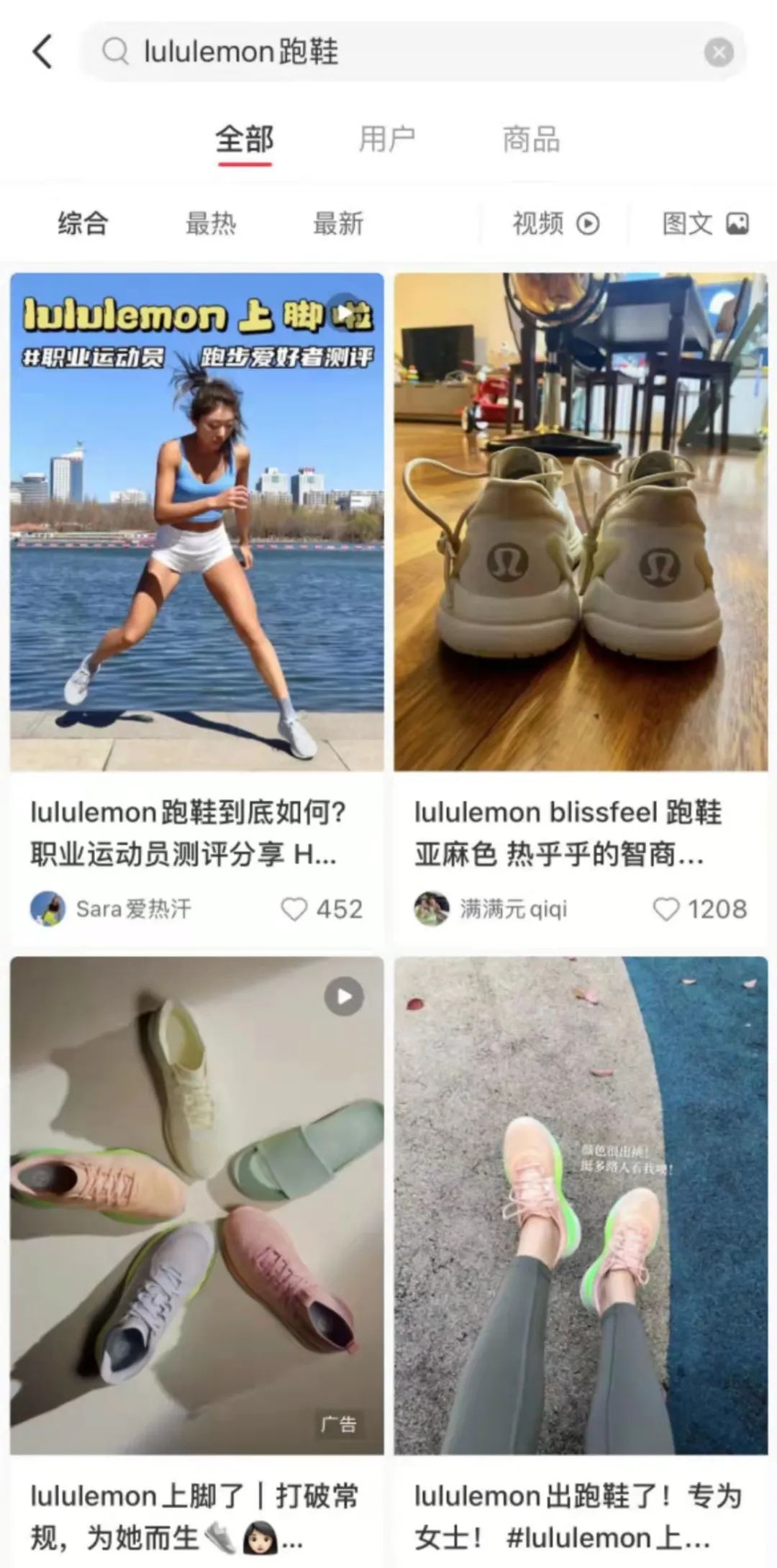Open 满满元qiqi's profile avatar
The image size is (777, 1568).
[432, 909]
